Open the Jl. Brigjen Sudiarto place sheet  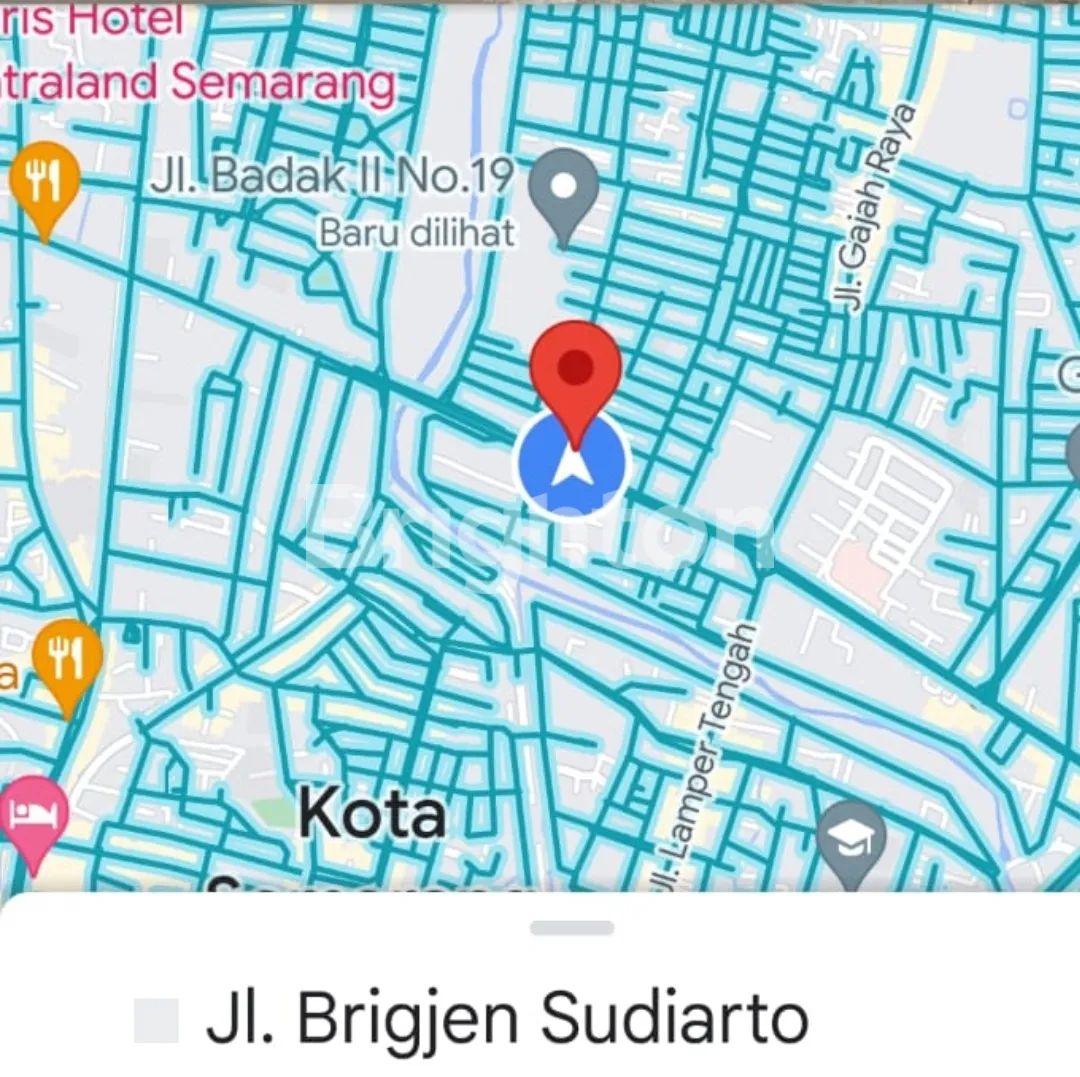pos(506,1020)
